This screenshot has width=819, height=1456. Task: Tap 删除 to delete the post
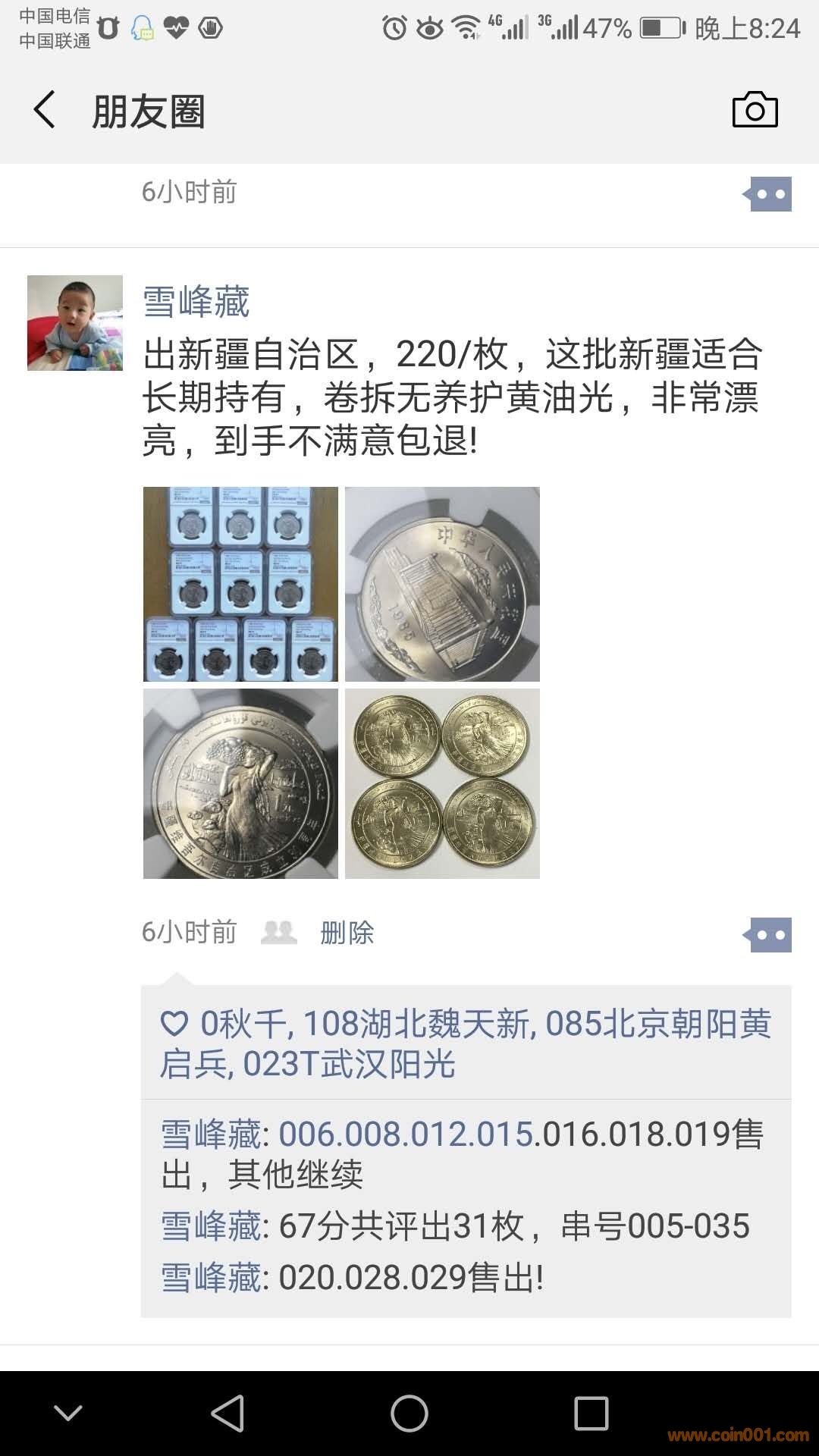point(347,933)
